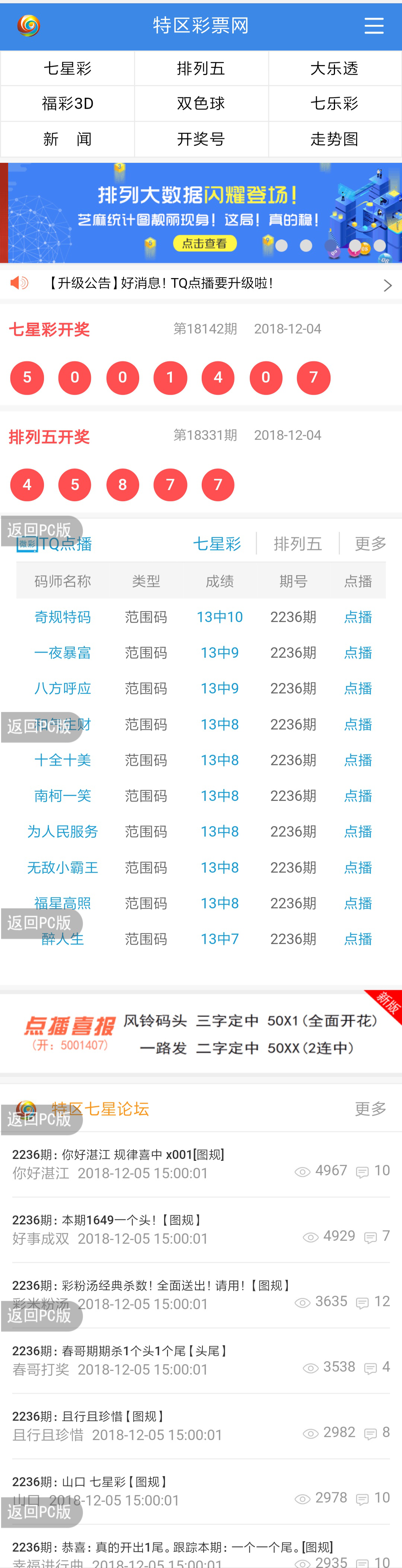Open 福彩3D page
This screenshot has width=402, height=1568.
68,103
